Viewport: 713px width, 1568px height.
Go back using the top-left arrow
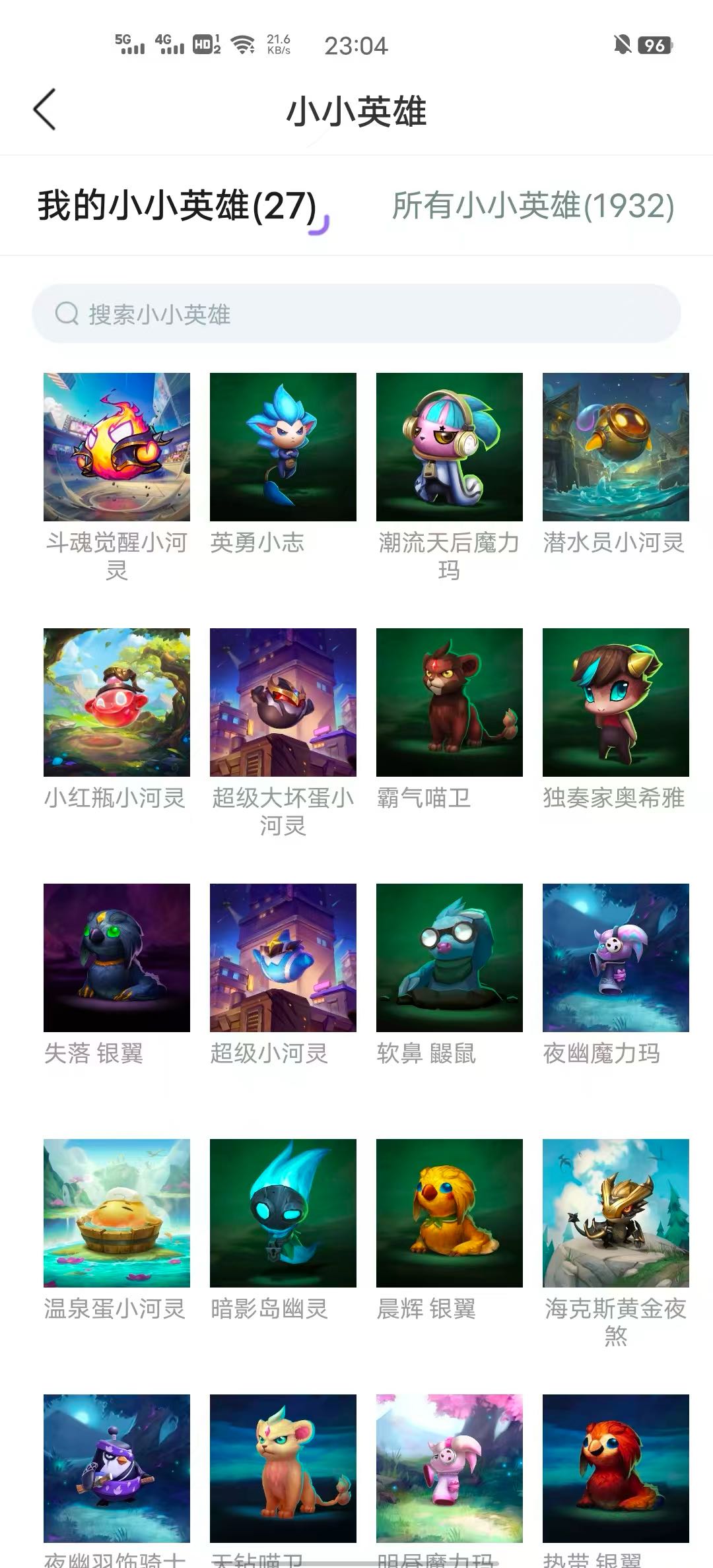(45, 110)
